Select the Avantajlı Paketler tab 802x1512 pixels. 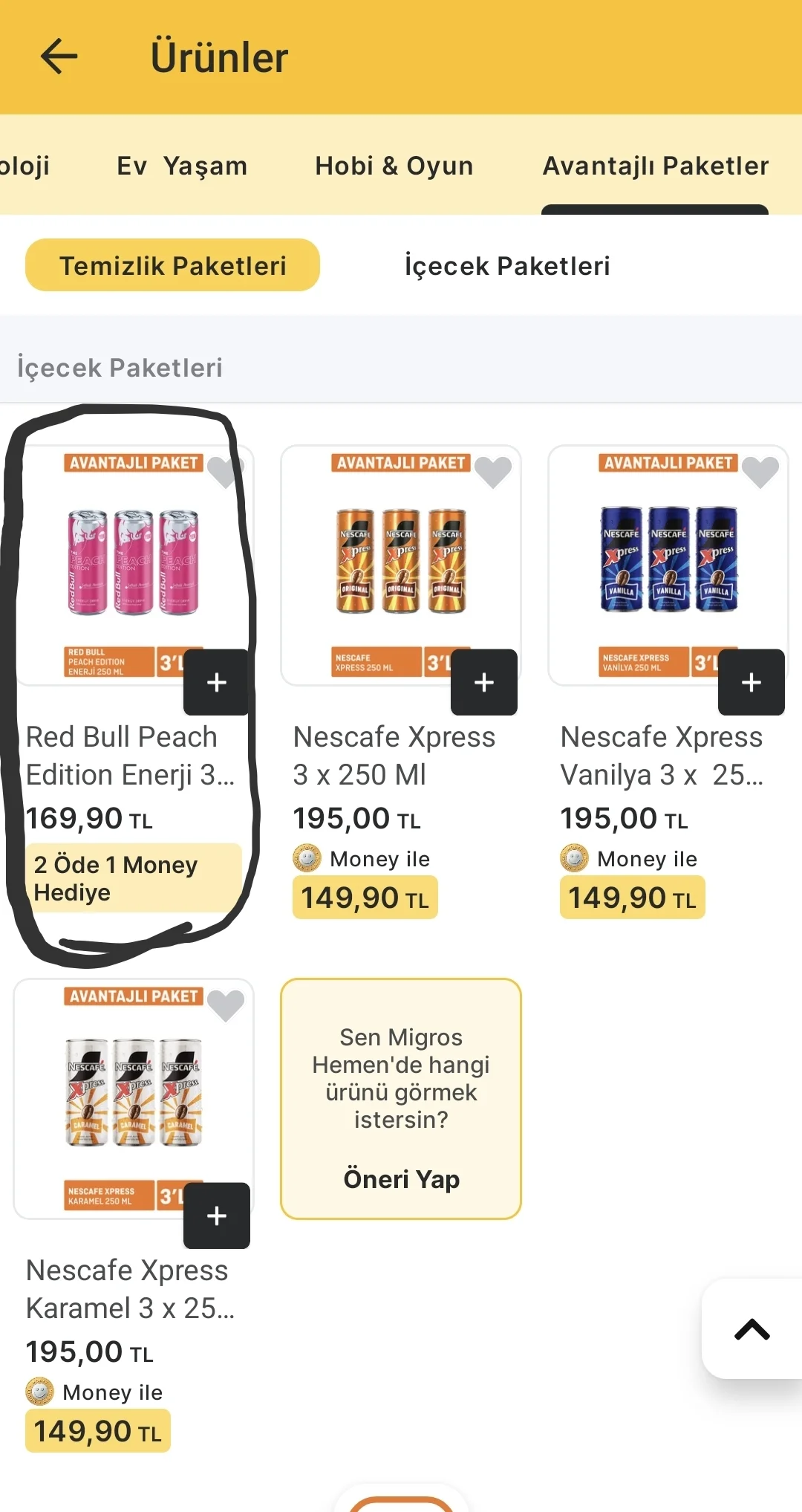(x=655, y=166)
